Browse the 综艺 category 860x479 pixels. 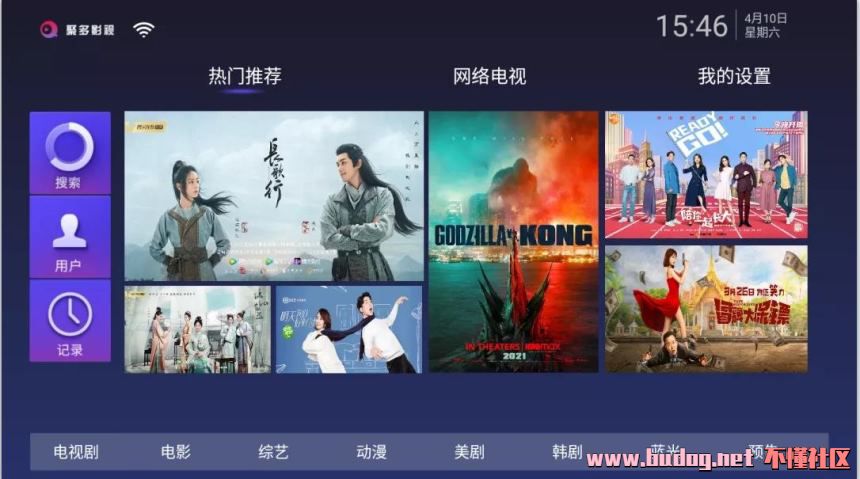pyautogui.click(x=273, y=452)
